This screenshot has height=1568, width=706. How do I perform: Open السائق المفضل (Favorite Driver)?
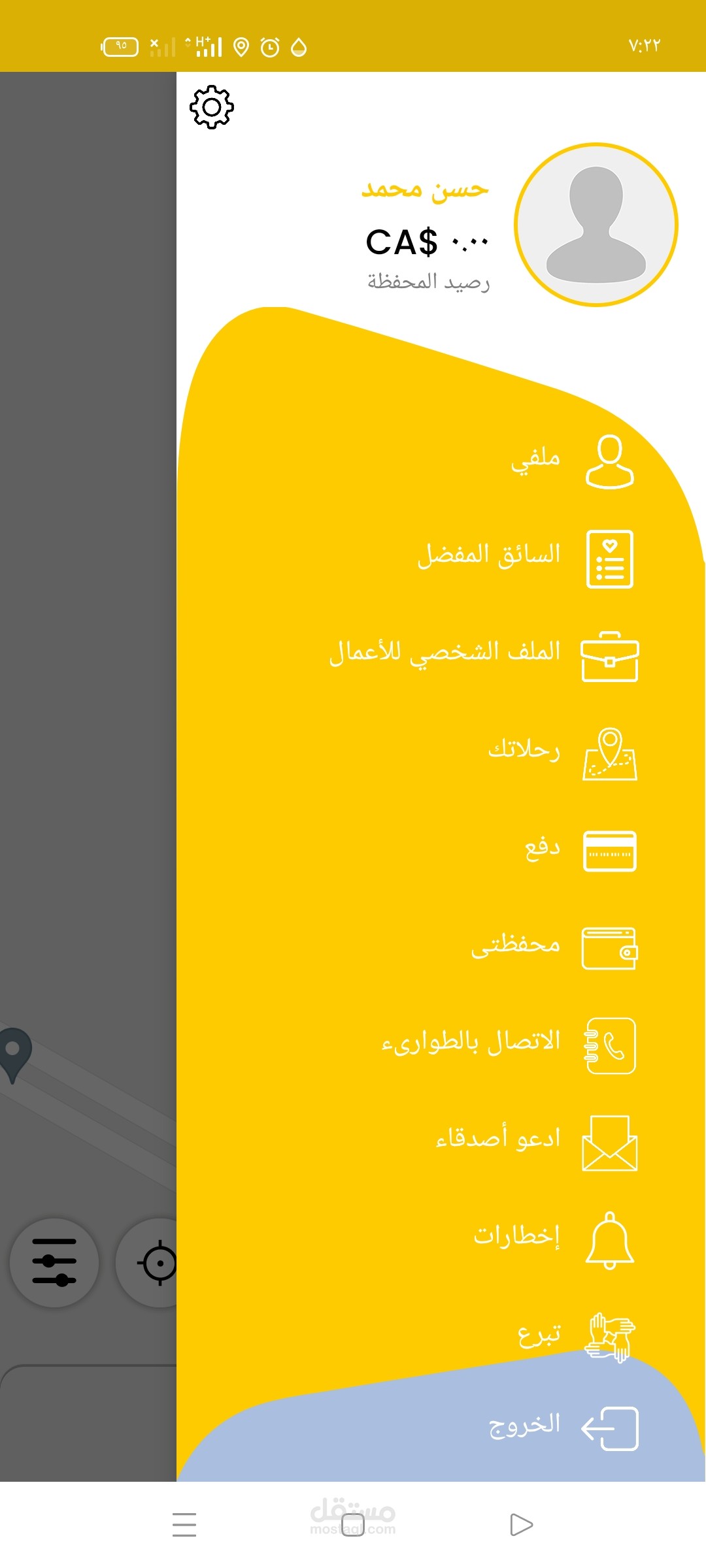point(489,556)
